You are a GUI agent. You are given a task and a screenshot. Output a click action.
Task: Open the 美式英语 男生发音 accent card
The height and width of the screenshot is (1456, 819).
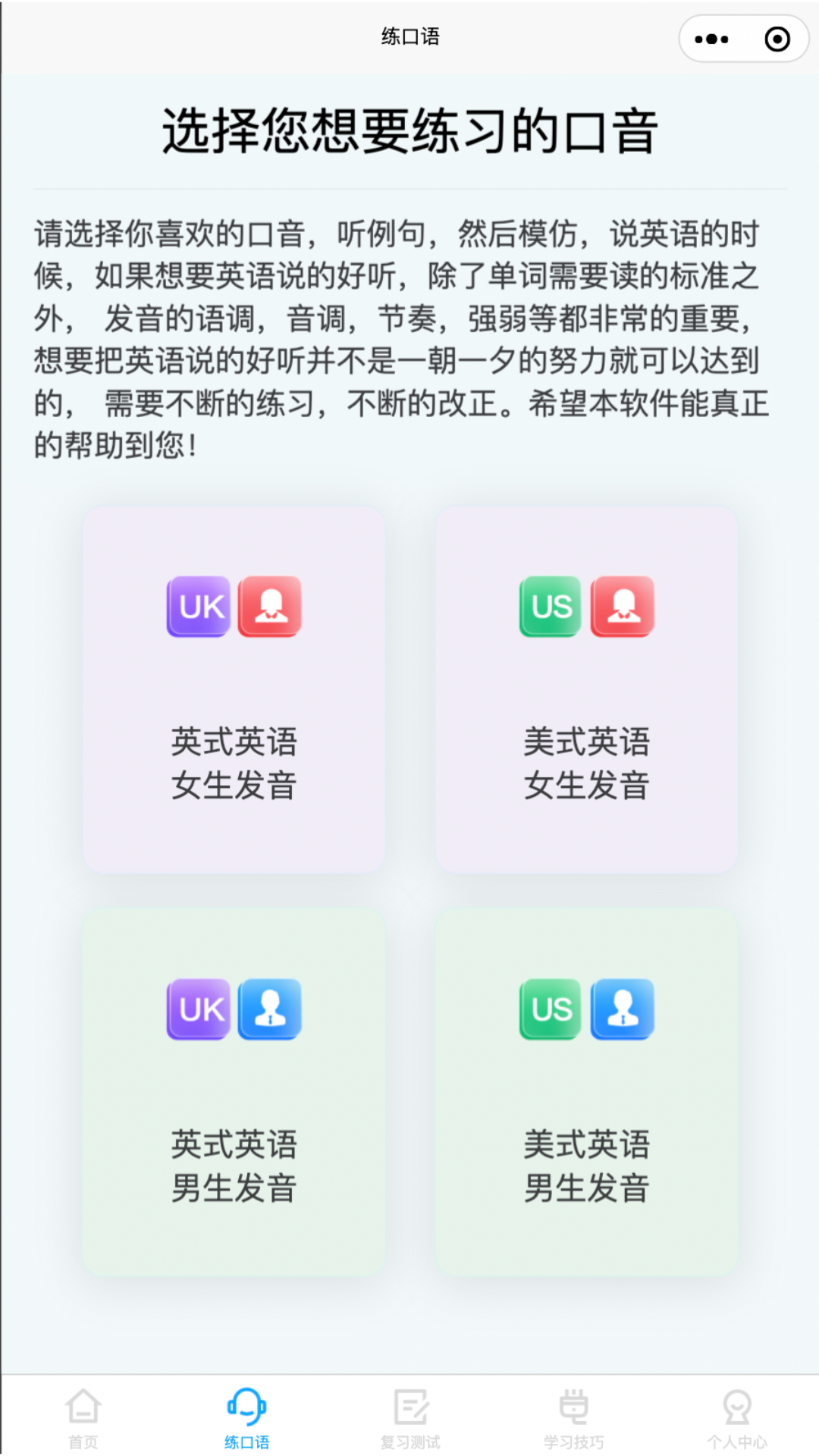(586, 1091)
